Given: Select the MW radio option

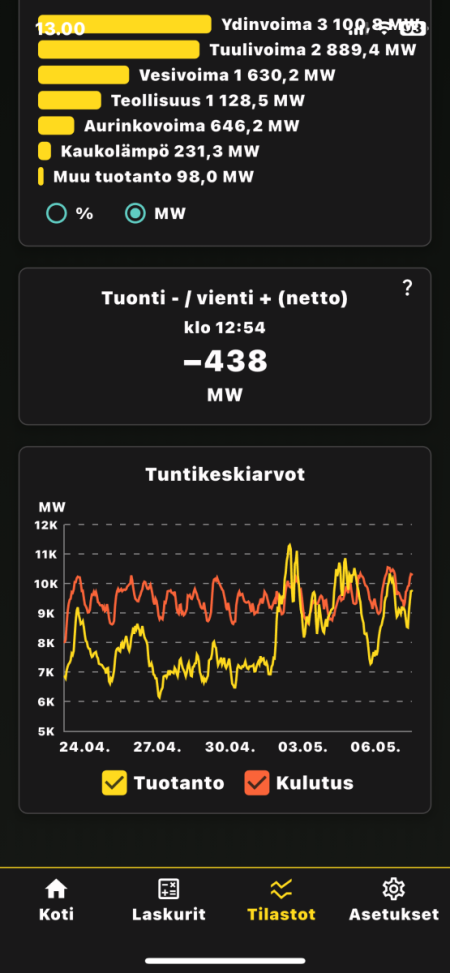Looking at the screenshot, I should pyautogui.click(x=135, y=214).
